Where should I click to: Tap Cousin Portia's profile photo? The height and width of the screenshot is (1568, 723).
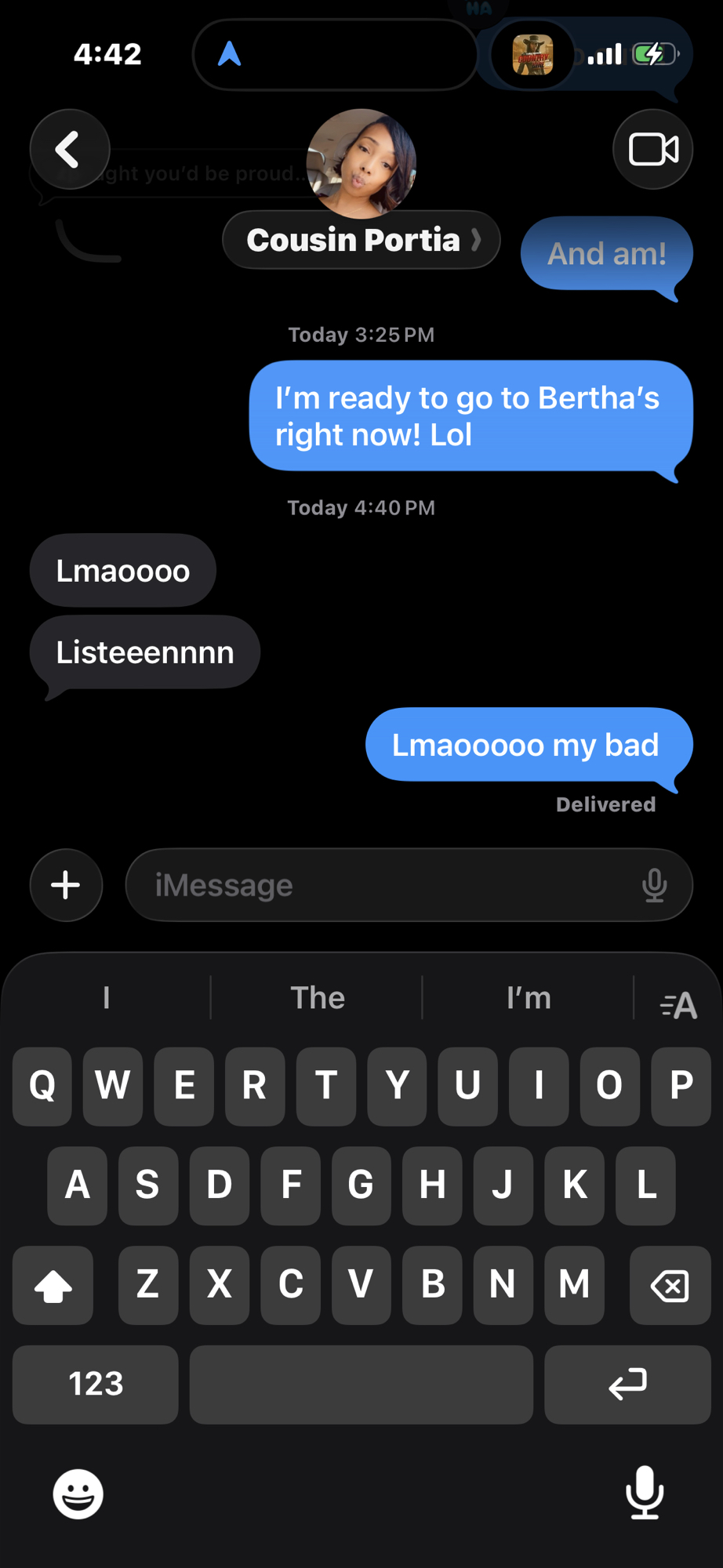pyautogui.click(x=361, y=163)
